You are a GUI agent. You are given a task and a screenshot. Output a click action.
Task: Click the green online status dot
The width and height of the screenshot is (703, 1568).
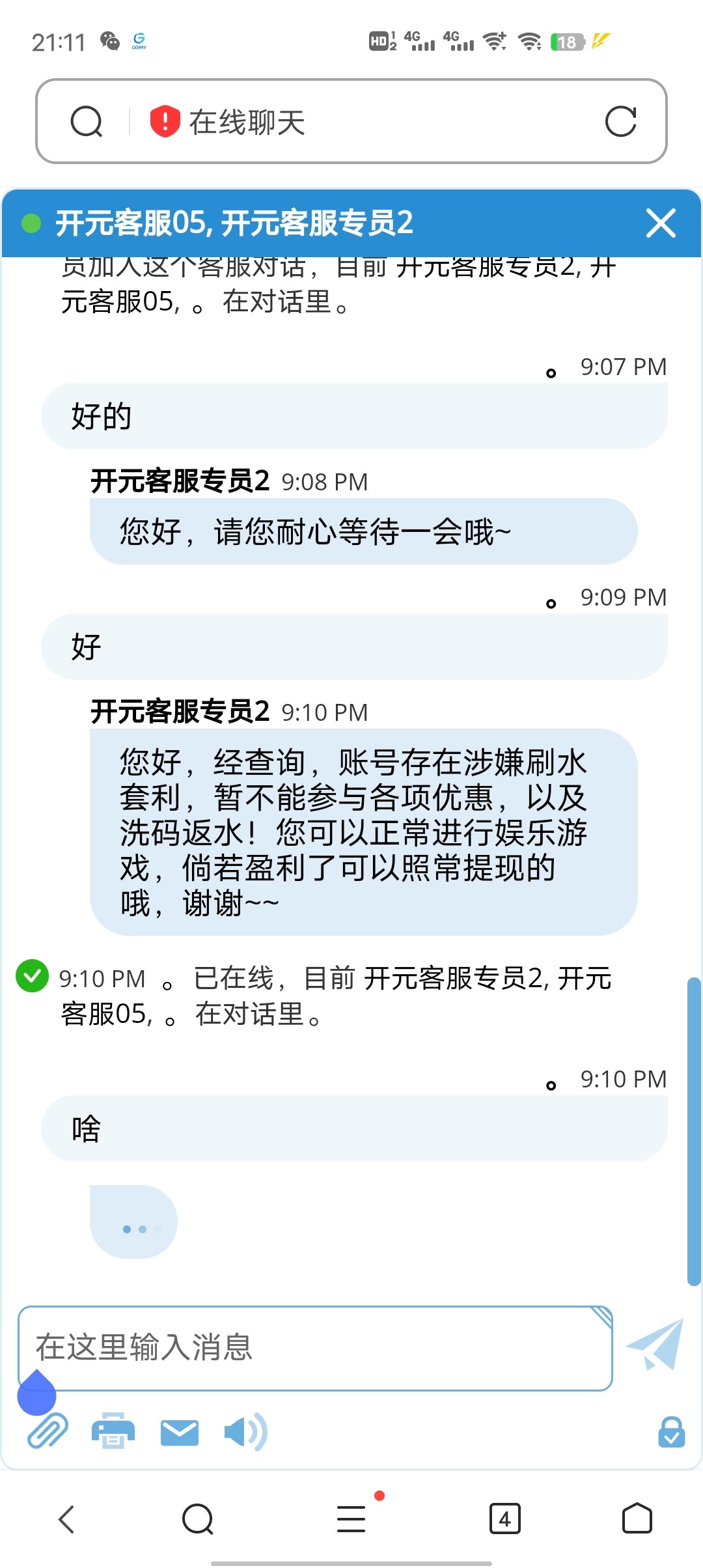[31, 223]
